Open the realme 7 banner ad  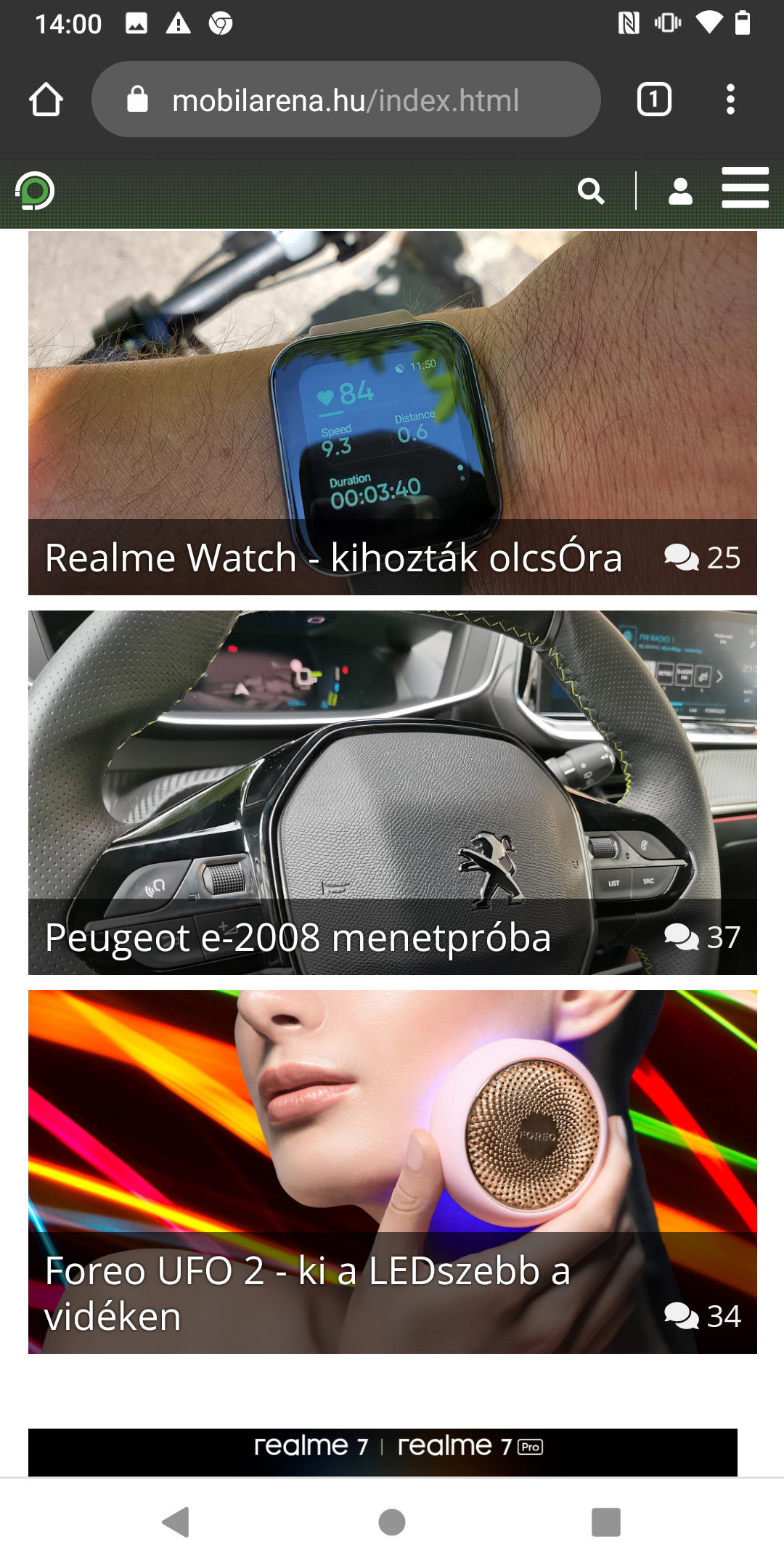383,1452
